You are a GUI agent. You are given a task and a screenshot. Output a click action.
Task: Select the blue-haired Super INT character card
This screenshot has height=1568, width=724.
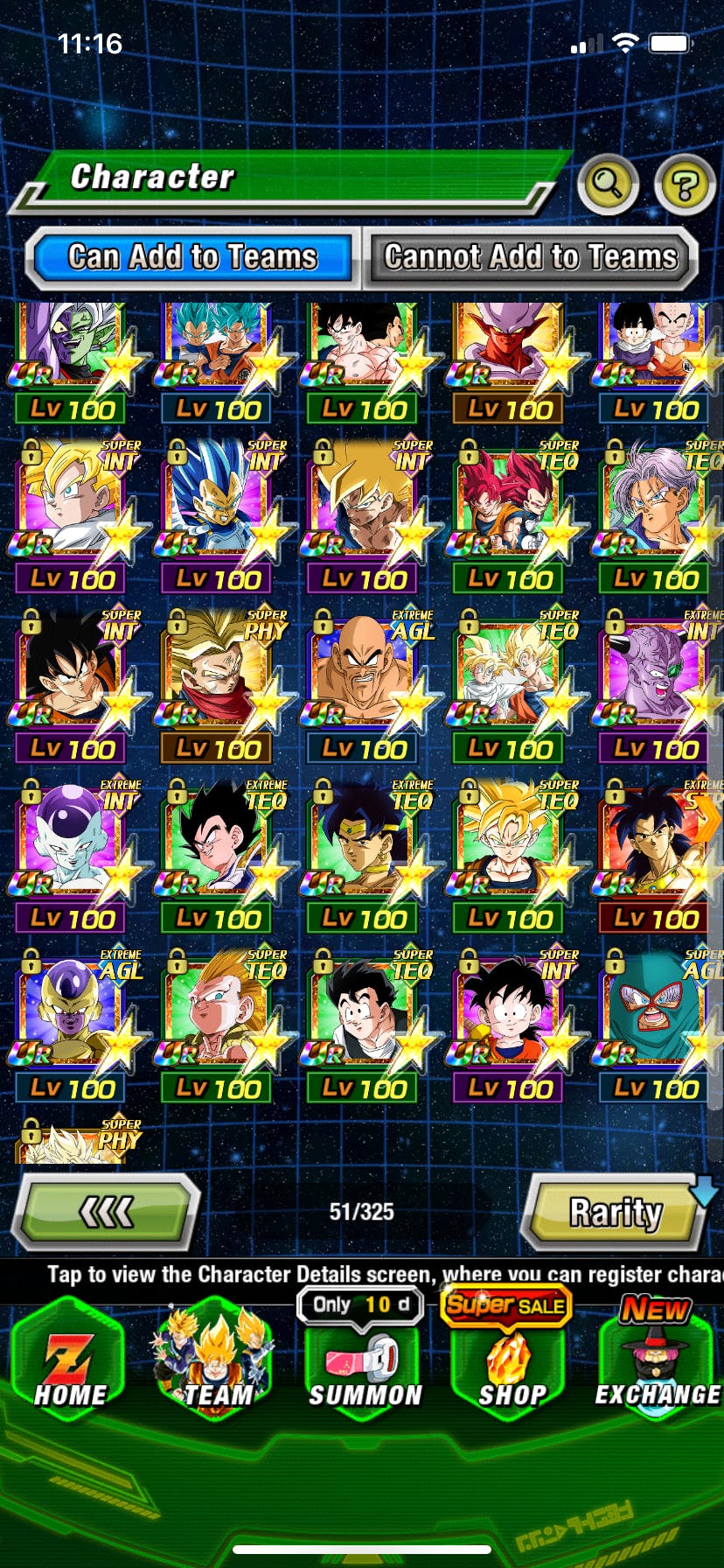tap(218, 504)
